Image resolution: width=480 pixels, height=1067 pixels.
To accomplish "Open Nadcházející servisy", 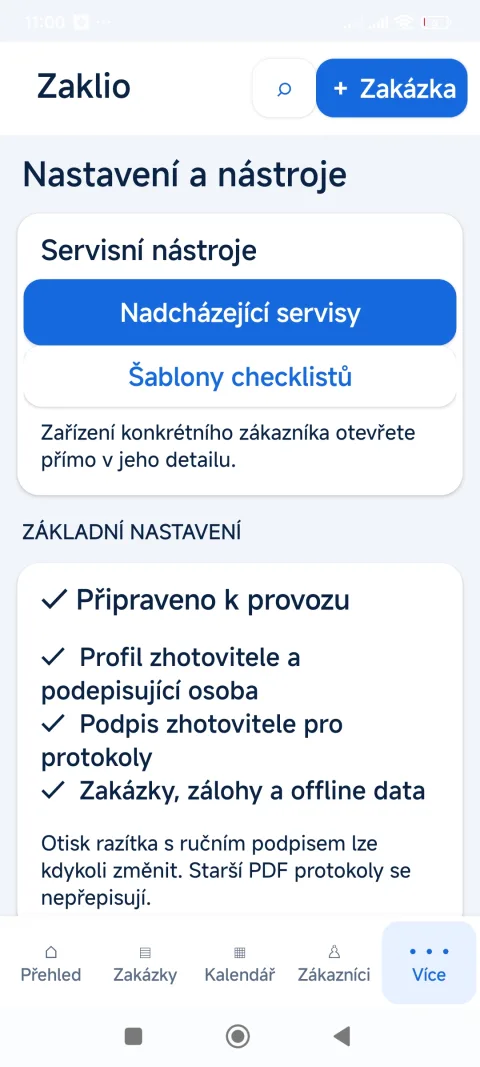I will pyautogui.click(x=240, y=313).
